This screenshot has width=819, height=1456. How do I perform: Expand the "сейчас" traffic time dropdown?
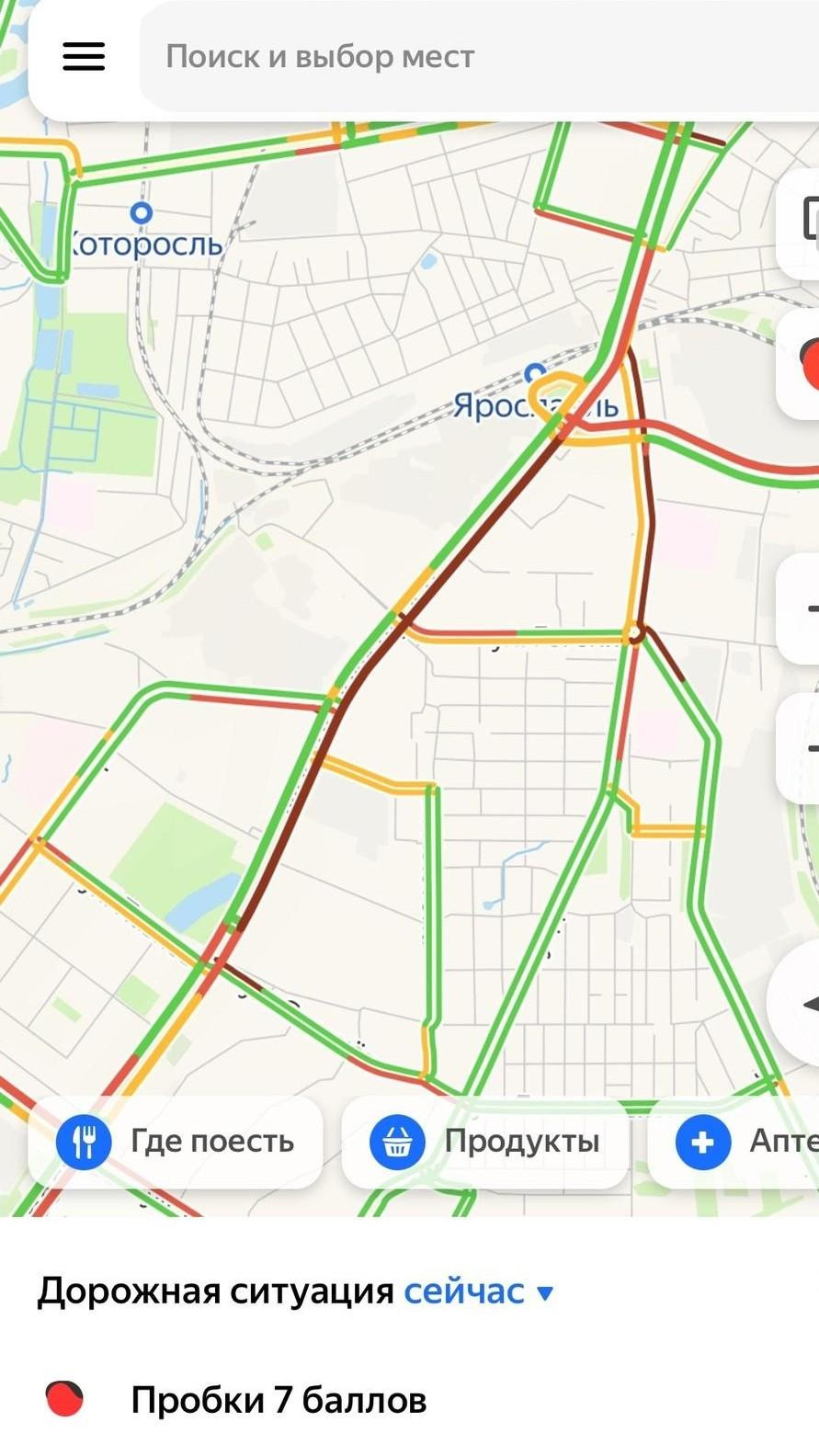coord(478,1291)
